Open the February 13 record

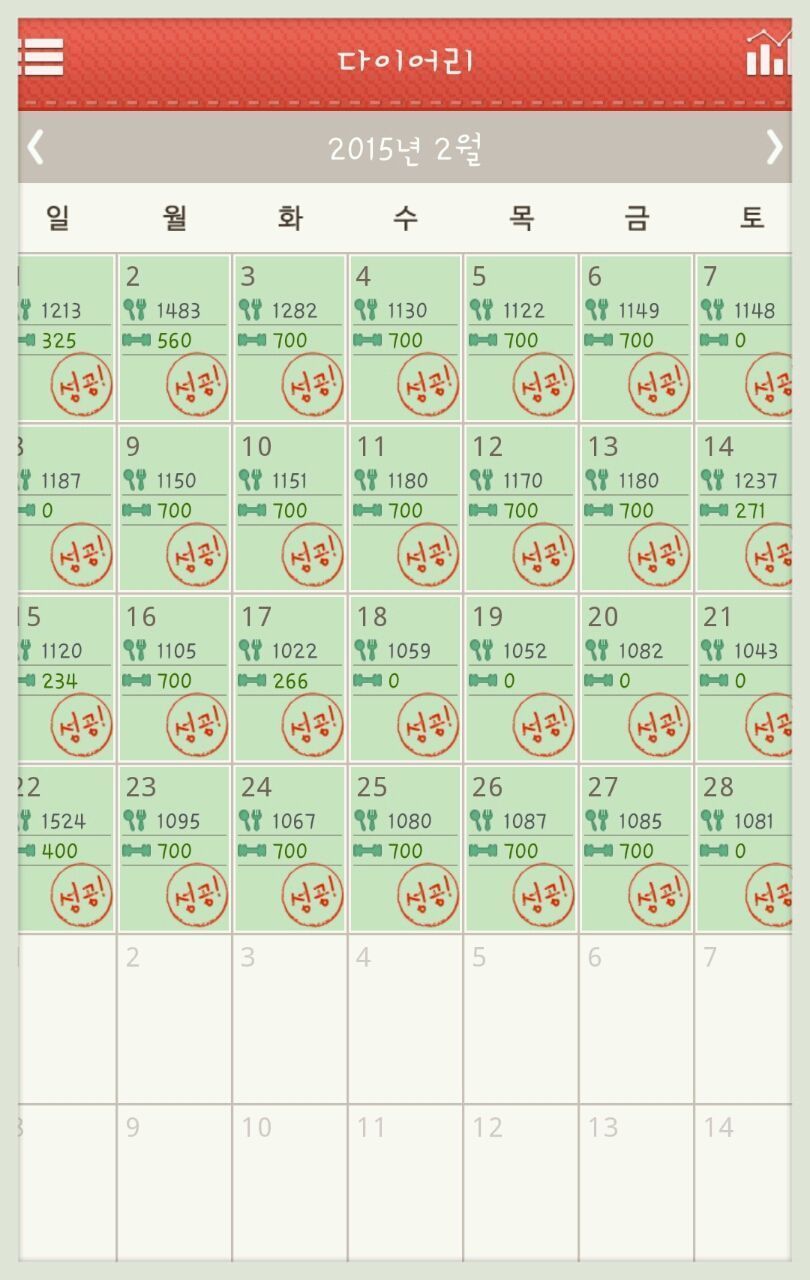click(x=637, y=508)
